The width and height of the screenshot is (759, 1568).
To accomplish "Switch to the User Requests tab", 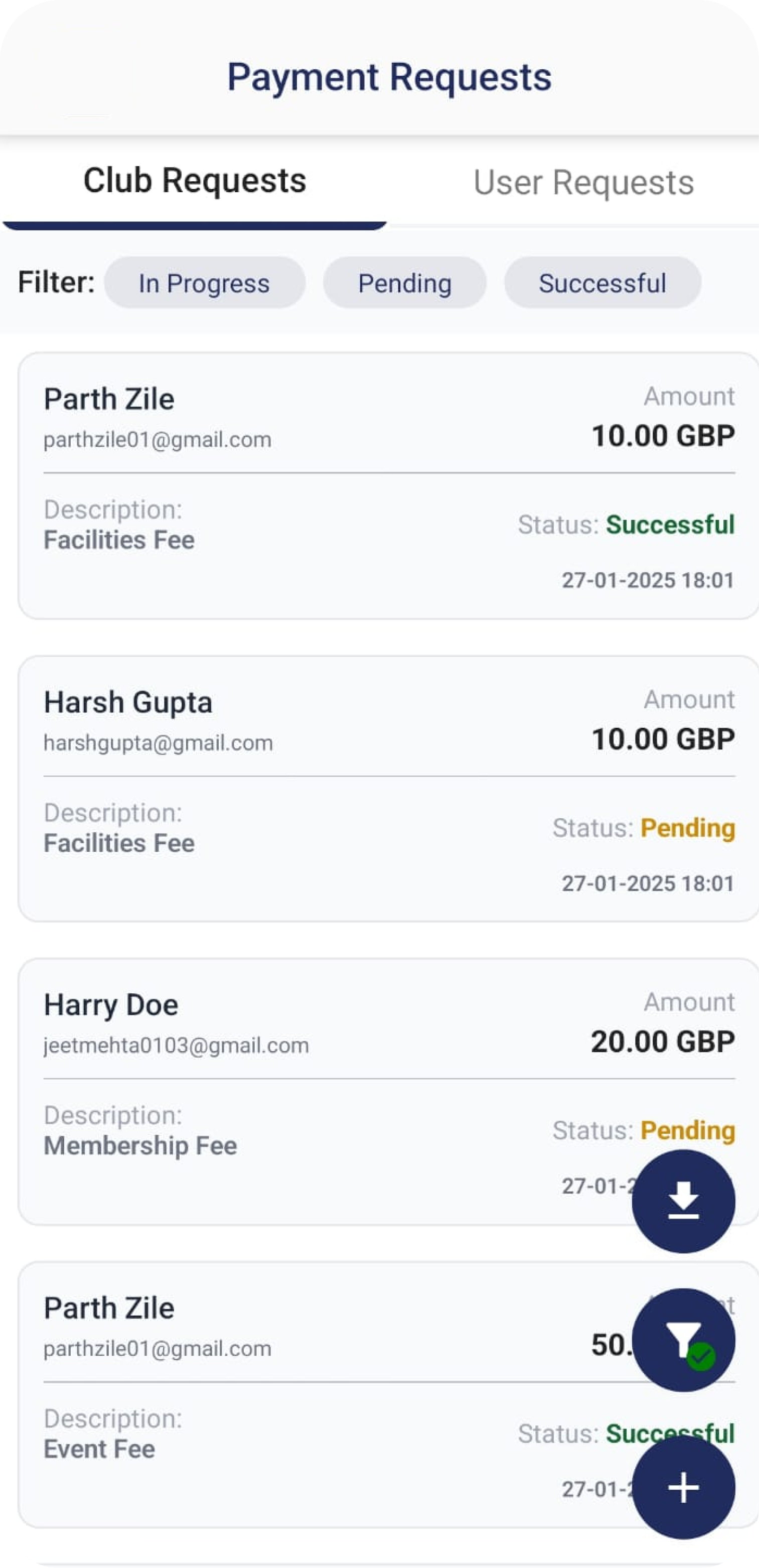I will coord(583,183).
